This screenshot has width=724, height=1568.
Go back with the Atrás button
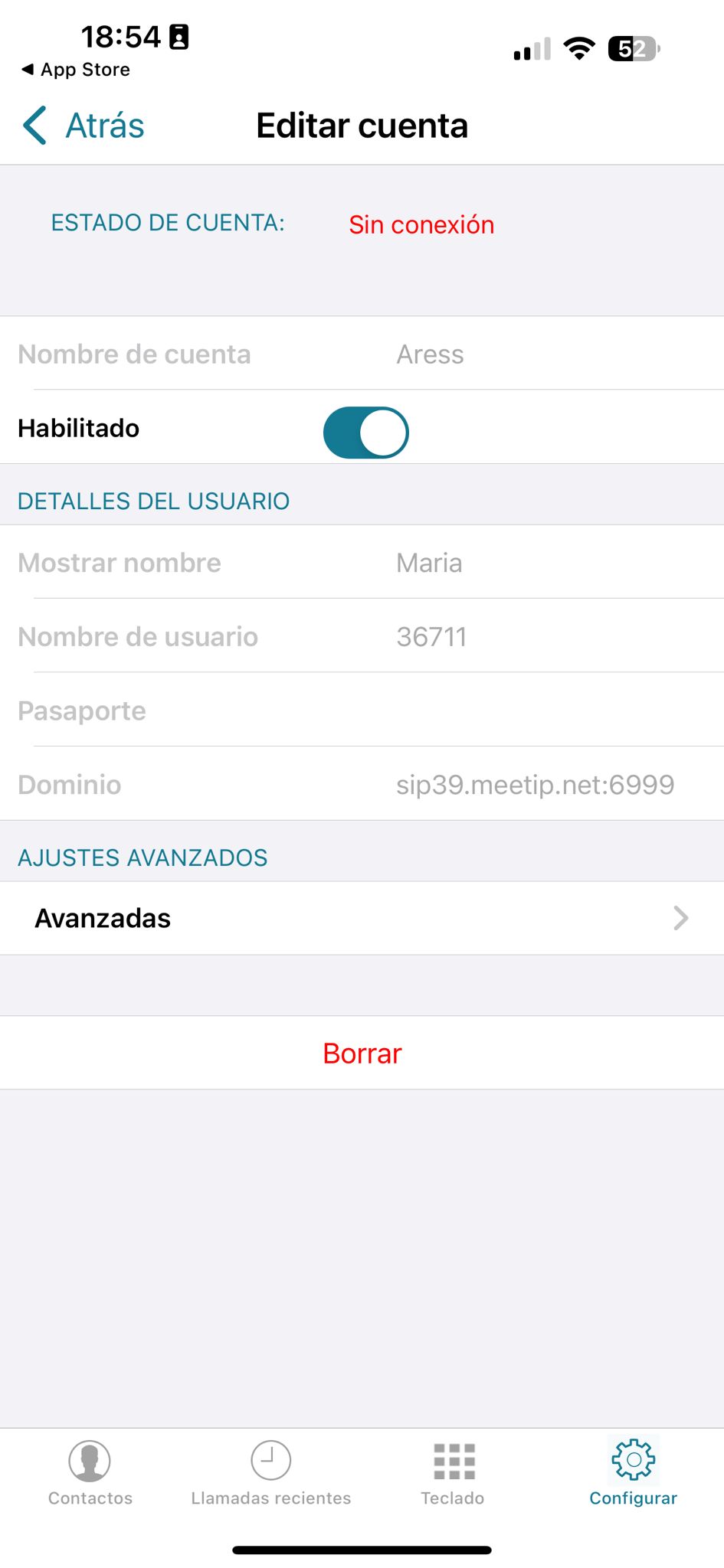point(84,126)
